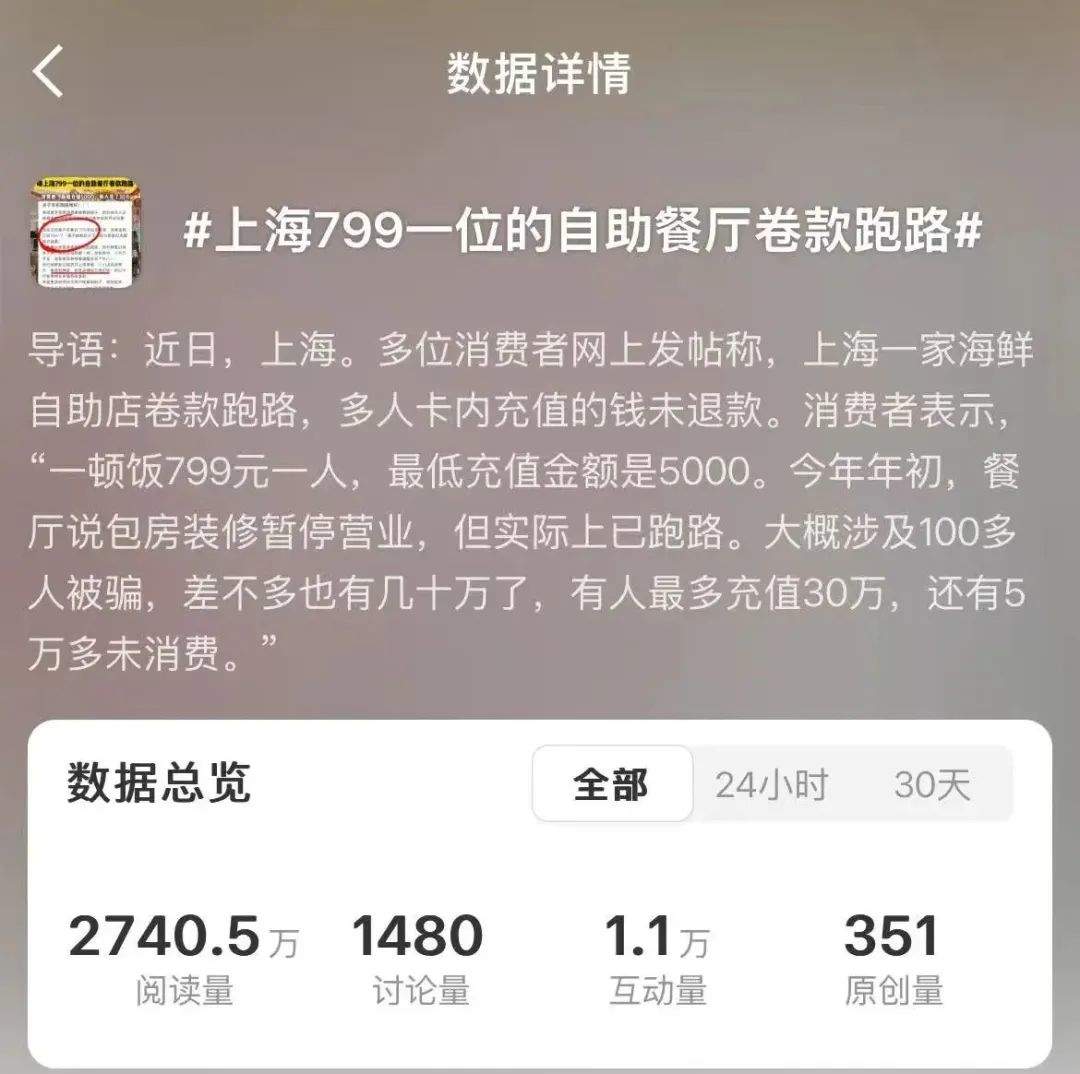
Task: Open the topic cover thumbnail image
Action: coord(87,233)
